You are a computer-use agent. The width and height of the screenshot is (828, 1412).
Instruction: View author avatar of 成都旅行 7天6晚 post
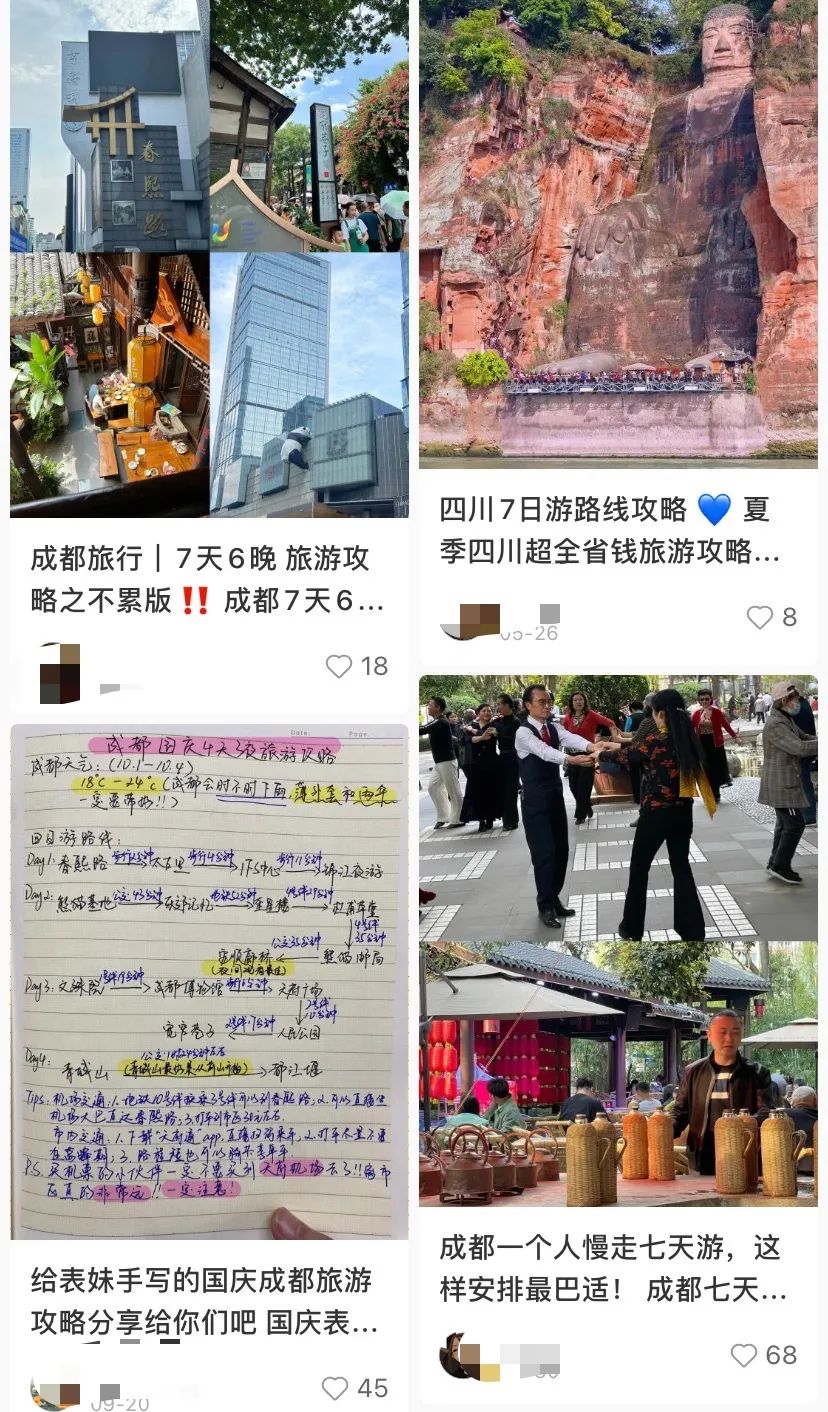pyautogui.click(x=59, y=675)
